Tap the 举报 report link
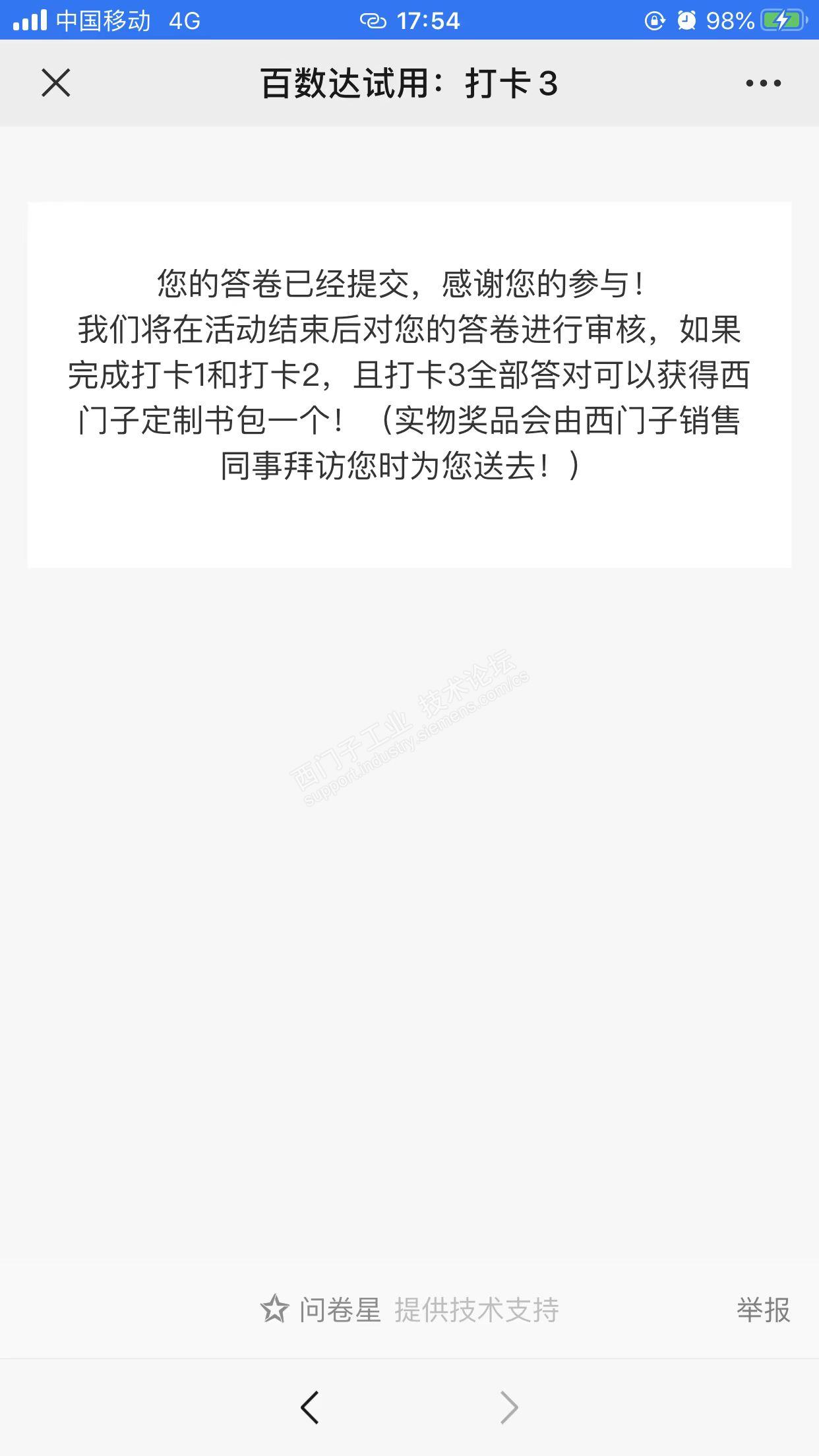819x1456 pixels. tap(763, 1310)
